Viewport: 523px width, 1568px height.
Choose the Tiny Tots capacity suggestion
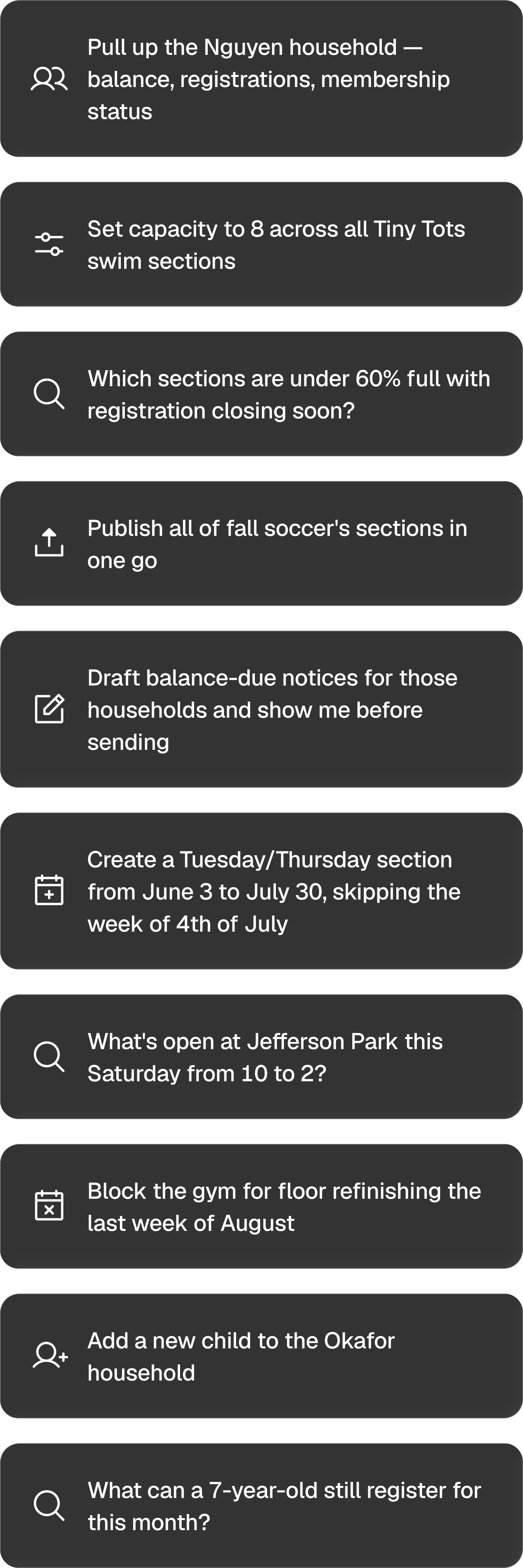coord(261,244)
